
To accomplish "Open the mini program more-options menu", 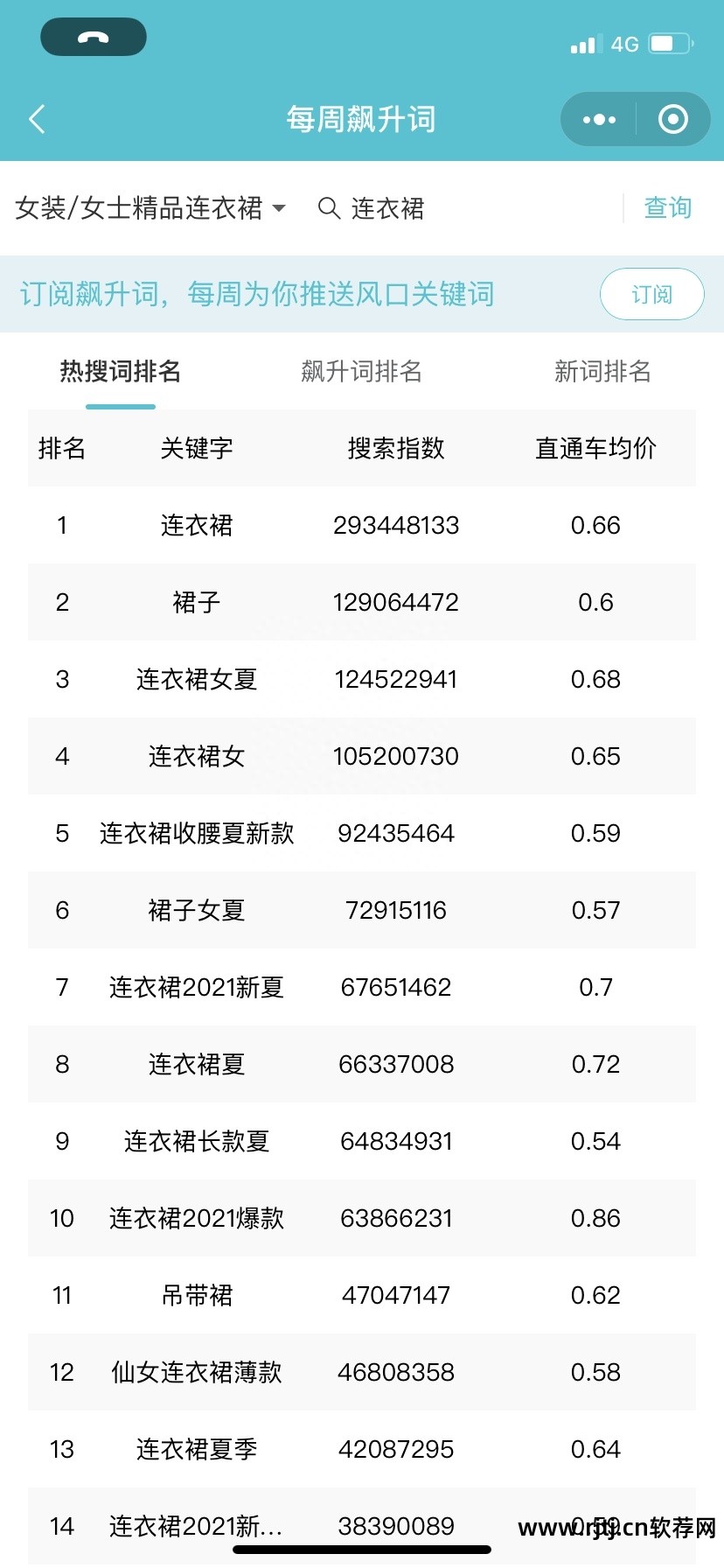I will pyautogui.click(x=599, y=119).
